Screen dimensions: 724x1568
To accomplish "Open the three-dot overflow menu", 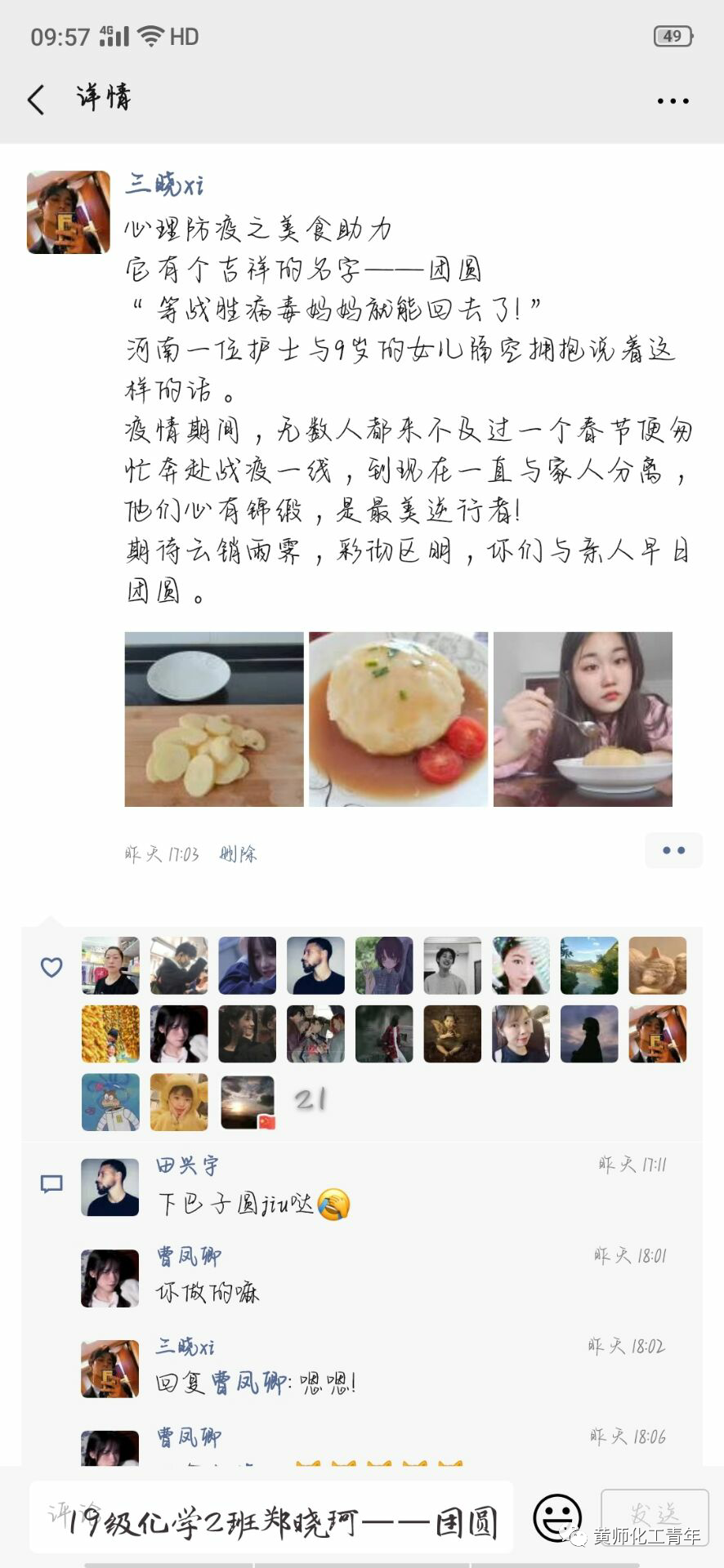I will (x=673, y=100).
